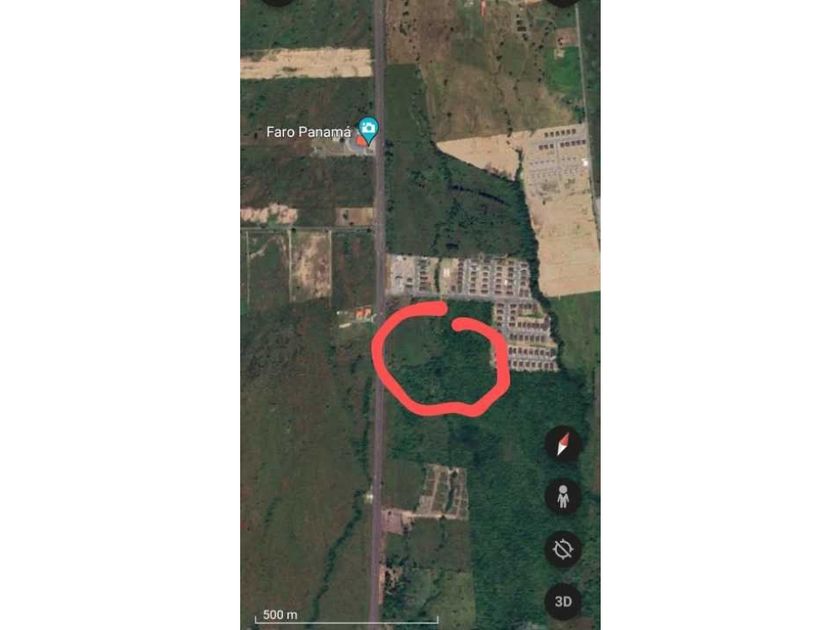This screenshot has height=630, width=840.
Task: Open Street View with the pegman icon
Action: click(563, 496)
